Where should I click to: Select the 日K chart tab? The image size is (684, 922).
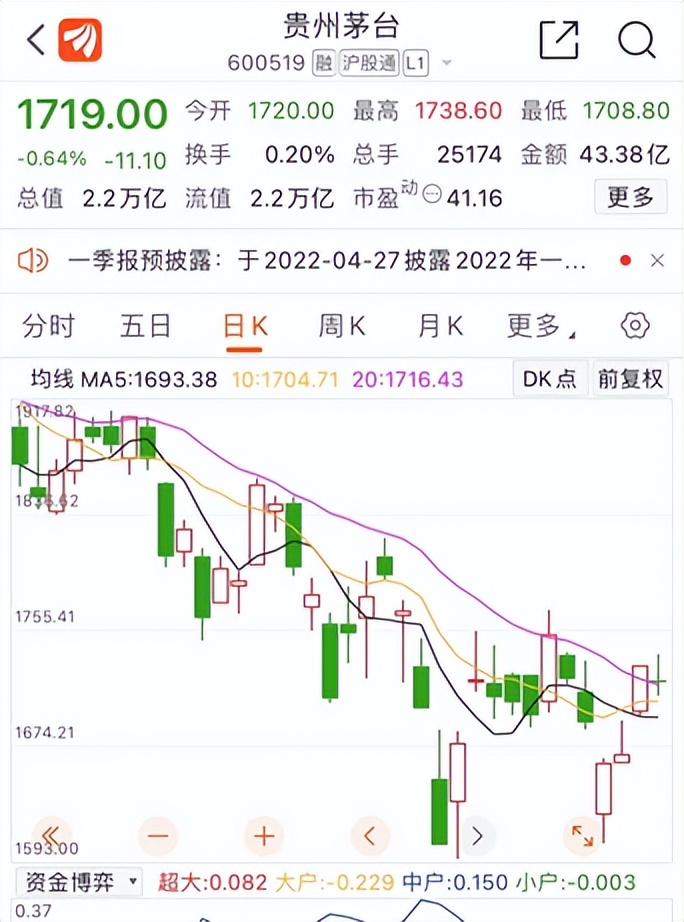(x=245, y=326)
